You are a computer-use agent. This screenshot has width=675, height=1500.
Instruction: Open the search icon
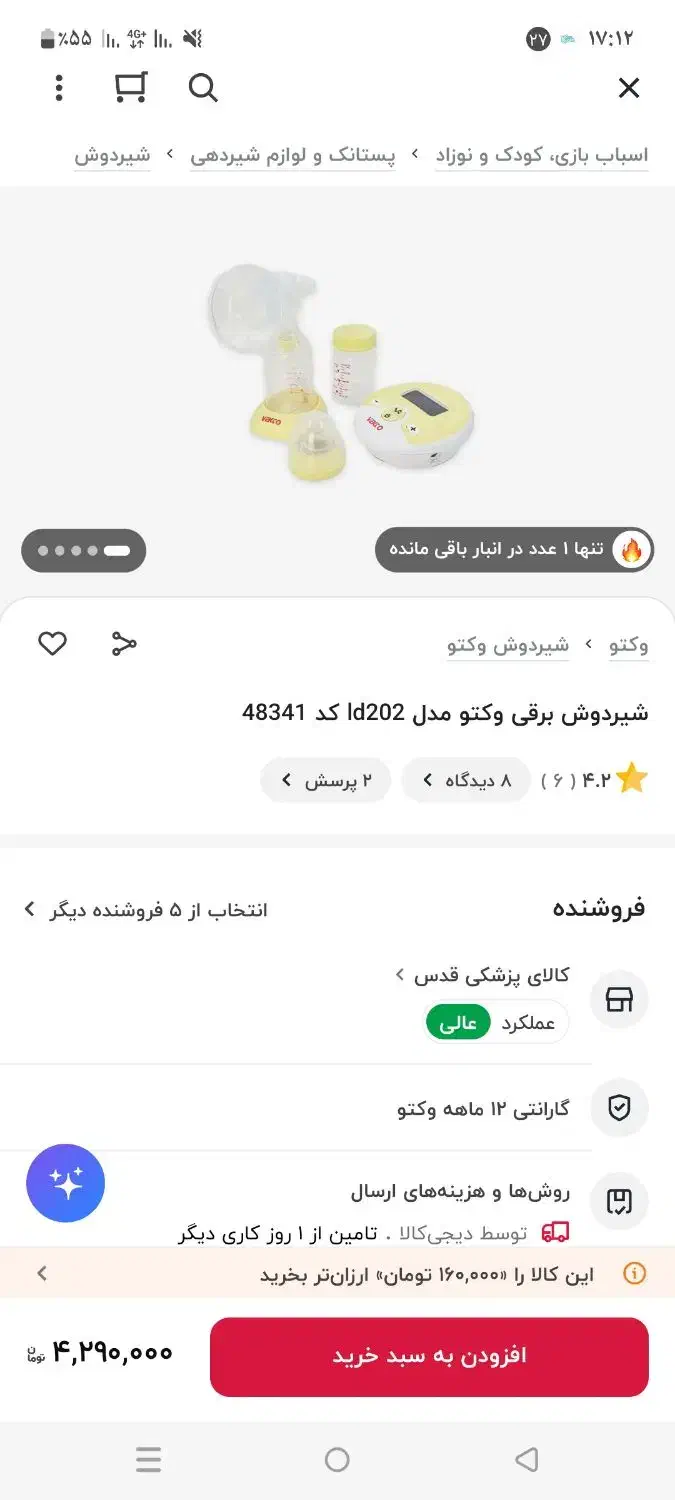[203, 88]
